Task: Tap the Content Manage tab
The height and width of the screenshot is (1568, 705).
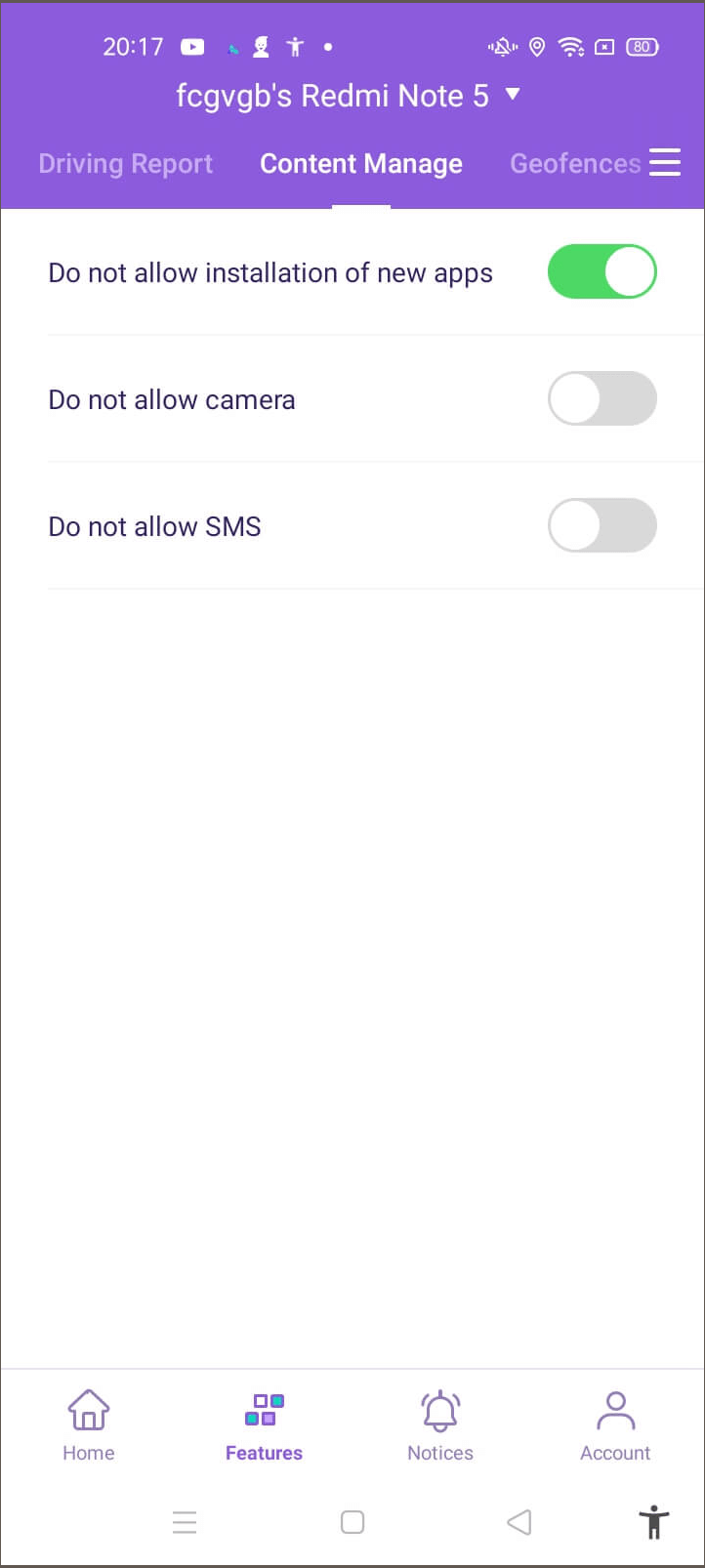Action: pos(361,164)
